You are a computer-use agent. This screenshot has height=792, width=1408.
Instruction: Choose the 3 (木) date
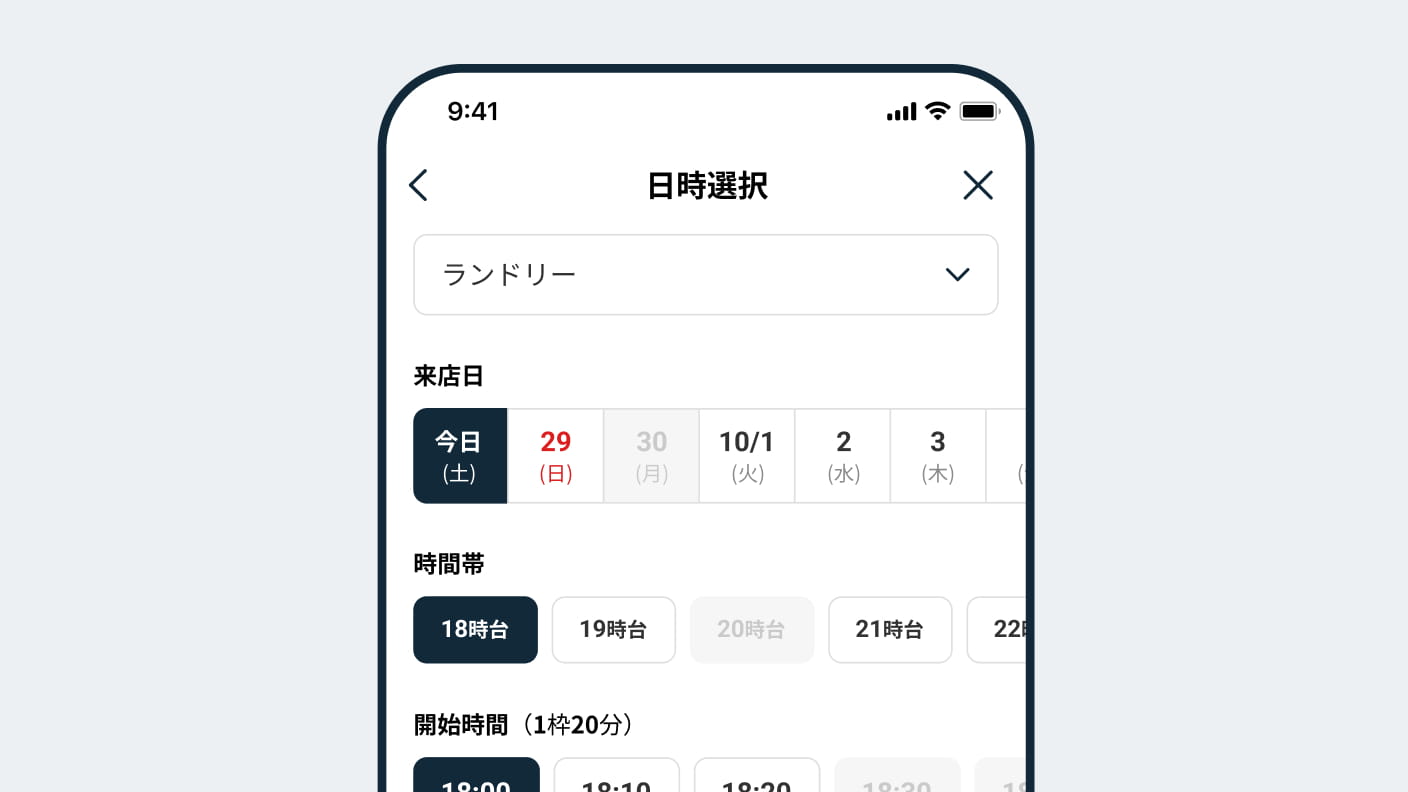pos(938,456)
